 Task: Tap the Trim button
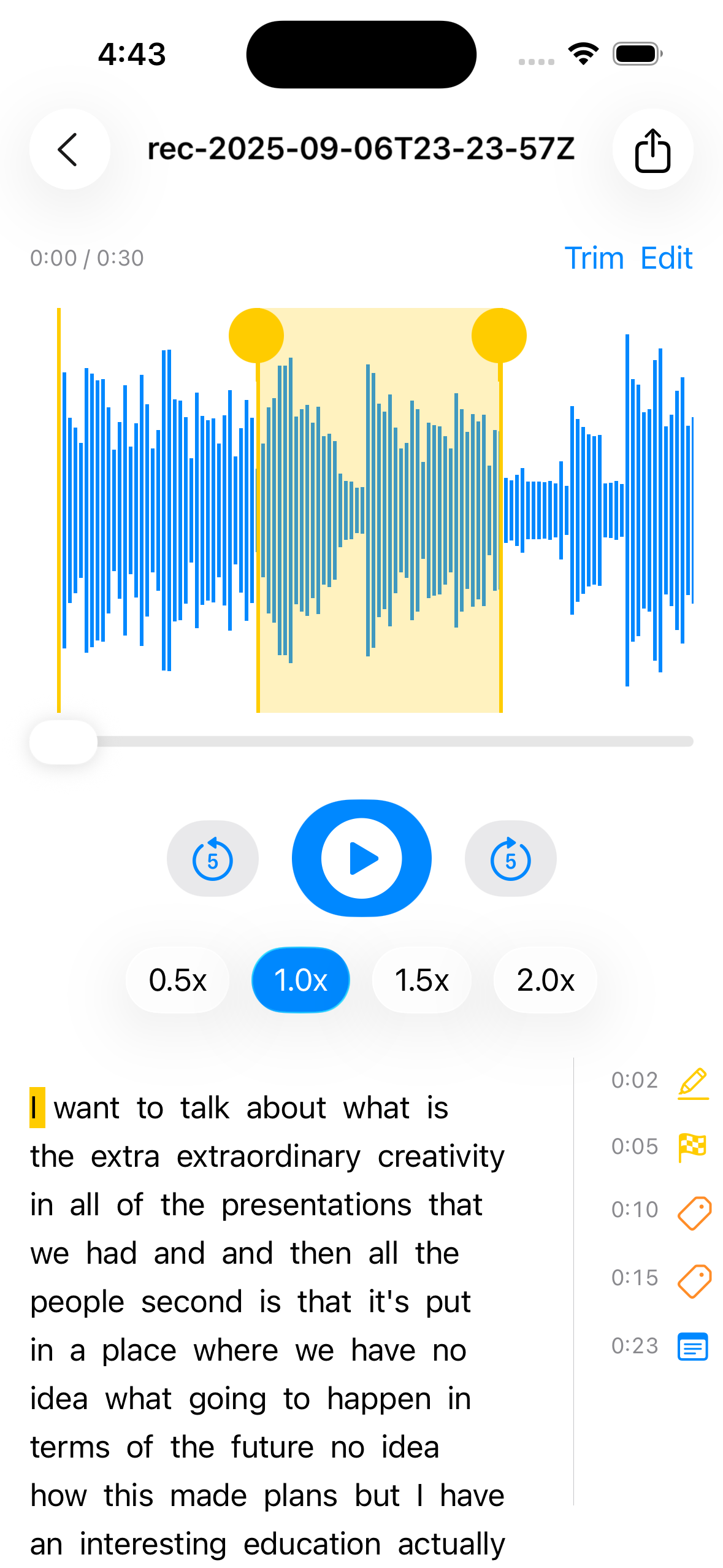pos(594,258)
